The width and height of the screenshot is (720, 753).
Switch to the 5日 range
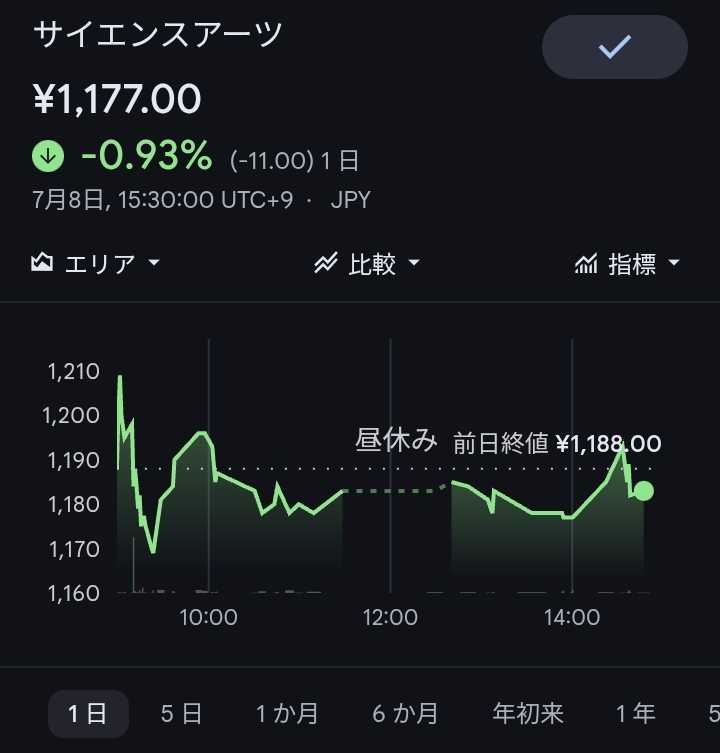coord(181,714)
